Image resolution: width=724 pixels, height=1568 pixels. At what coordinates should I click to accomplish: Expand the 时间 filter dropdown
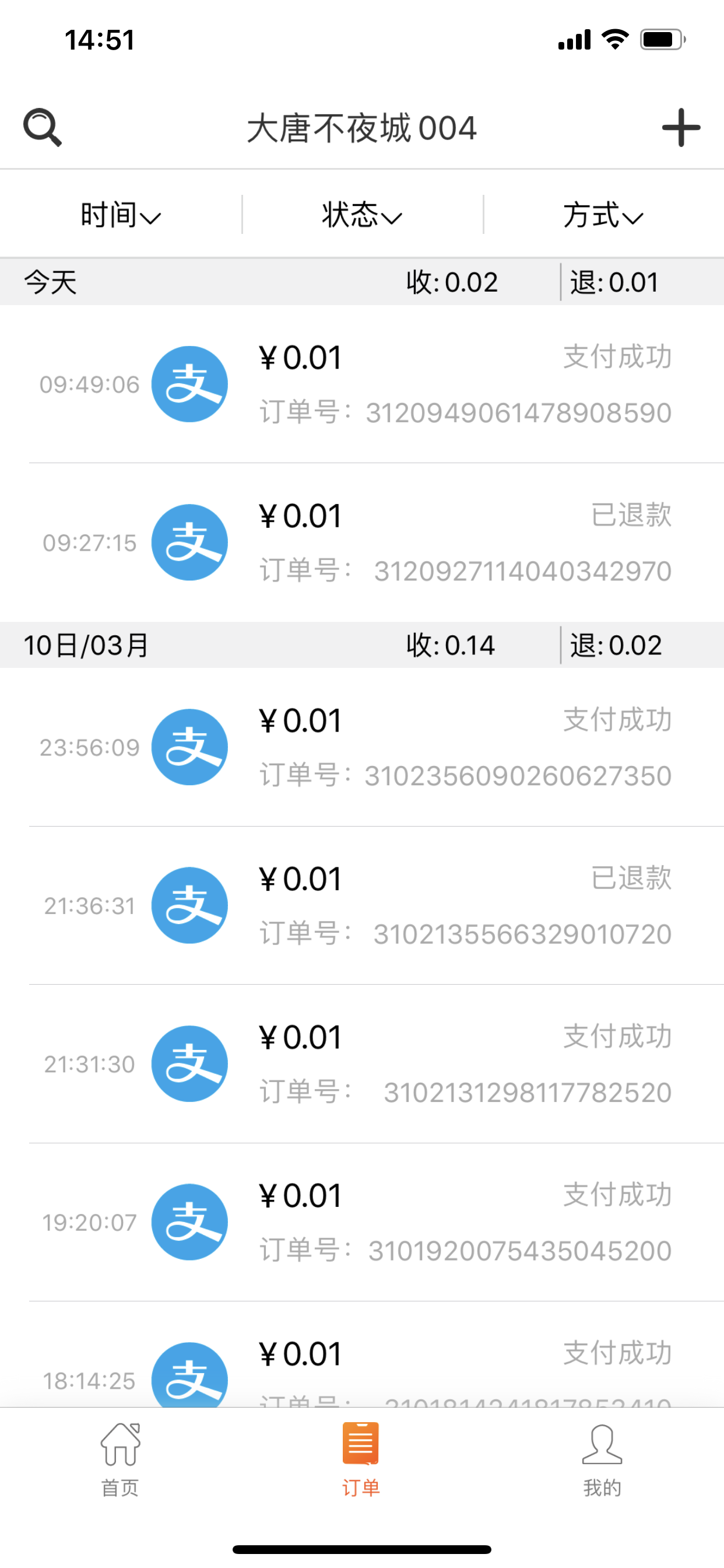[121, 215]
